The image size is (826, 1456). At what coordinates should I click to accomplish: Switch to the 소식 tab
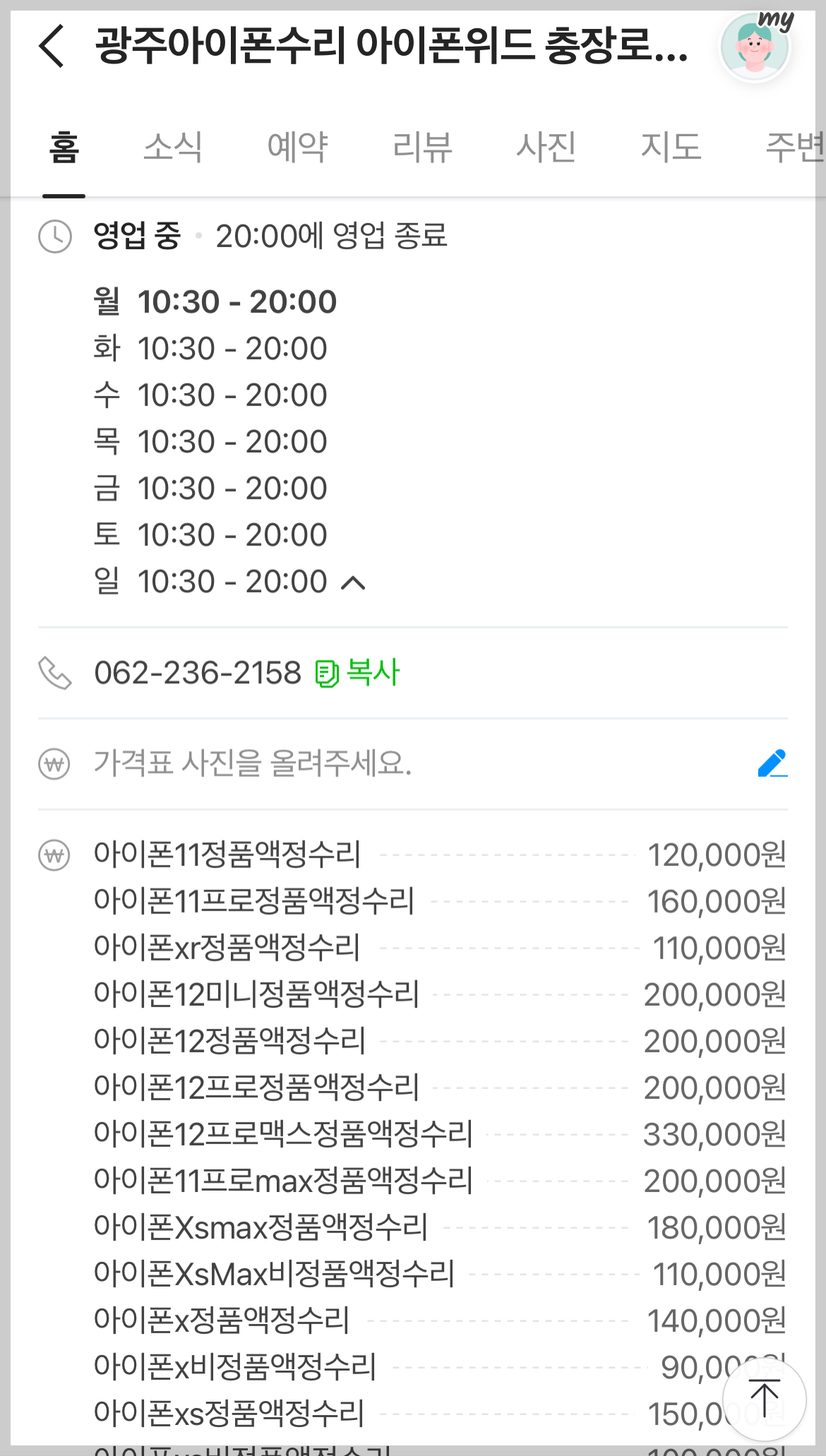pos(173,148)
